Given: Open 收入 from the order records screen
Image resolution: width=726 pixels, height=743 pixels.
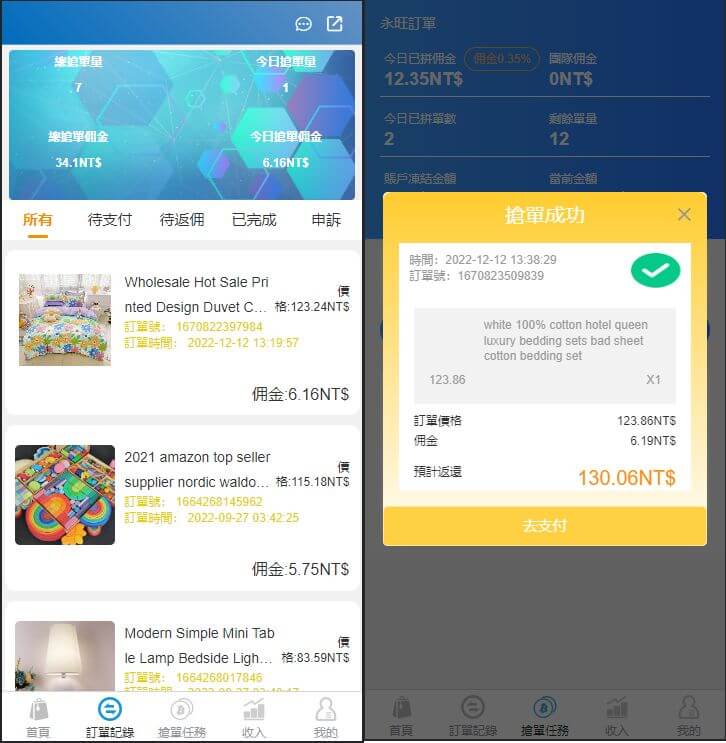Looking at the screenshot, I should click(254, 717).
